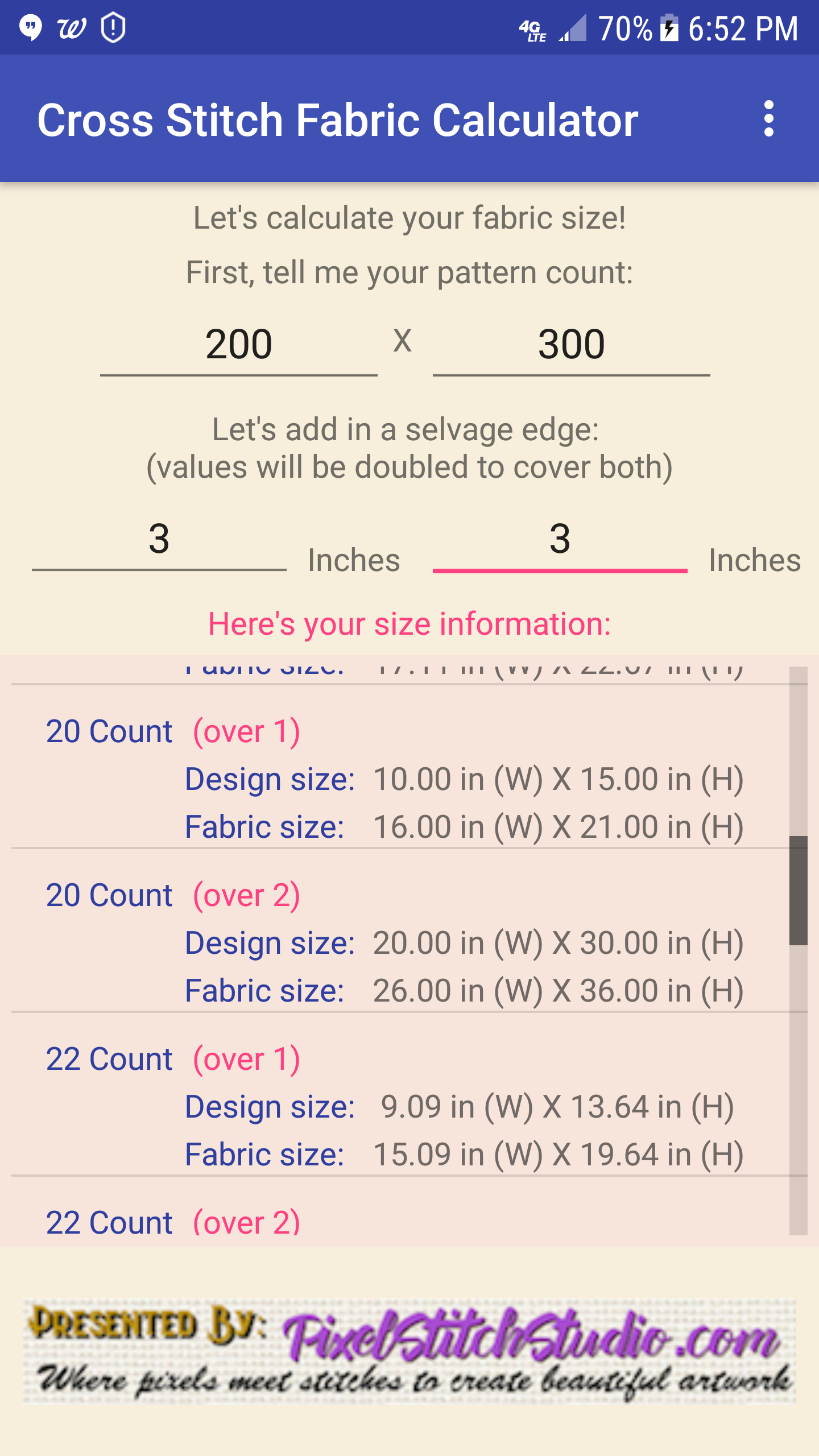The width and height of the screenshot is (819, 1456).
Task: Open the overflow menu
Action: click(768, 119)
